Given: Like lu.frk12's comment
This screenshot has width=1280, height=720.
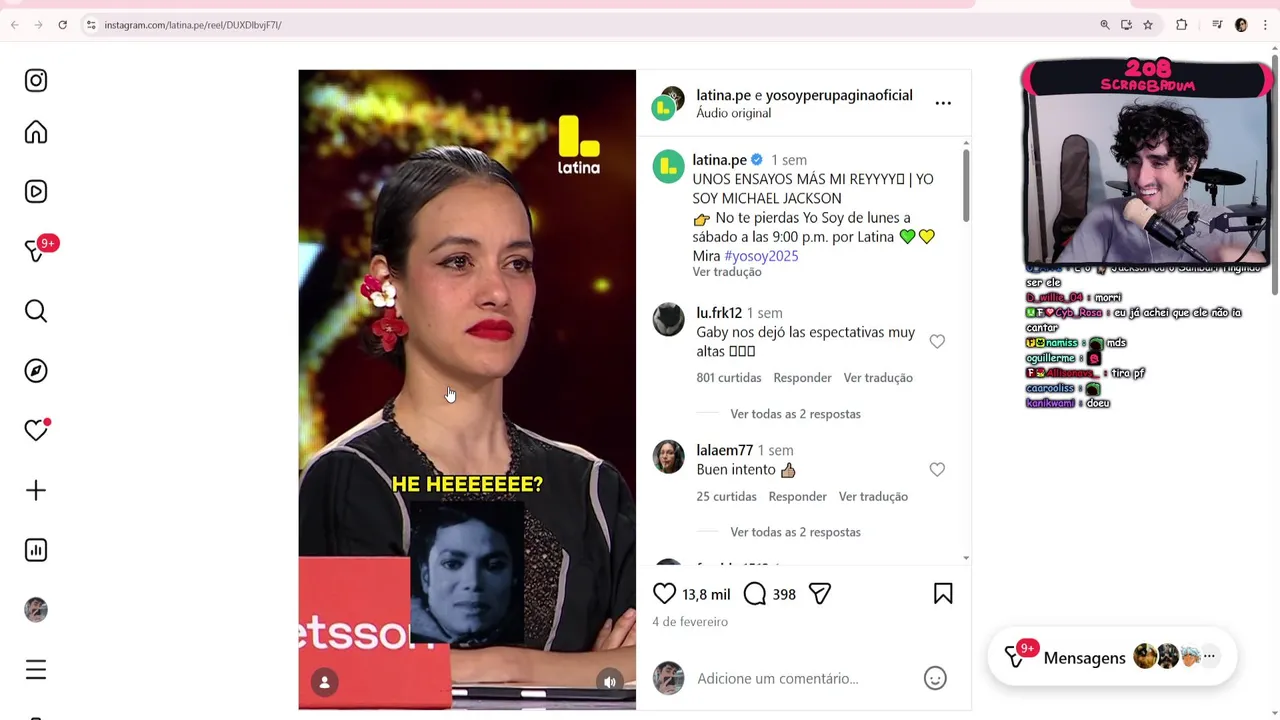Looking at the screenshot, I should (x=937, y=342).
